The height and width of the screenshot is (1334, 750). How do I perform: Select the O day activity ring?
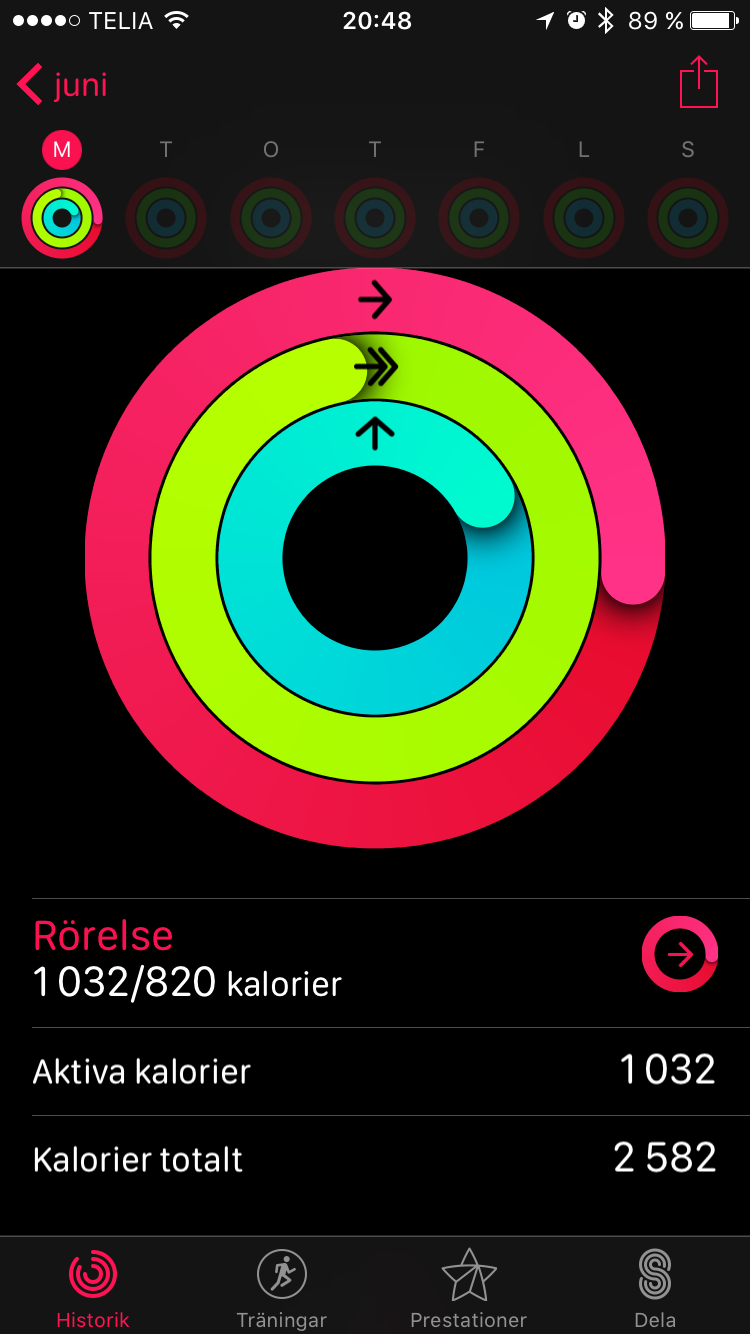click(x=270, y=216)
